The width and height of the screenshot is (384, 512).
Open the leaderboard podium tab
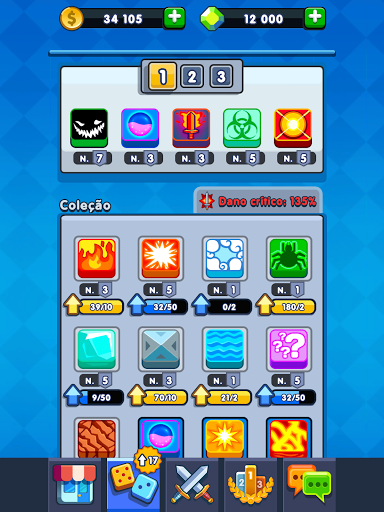point(251,484)
